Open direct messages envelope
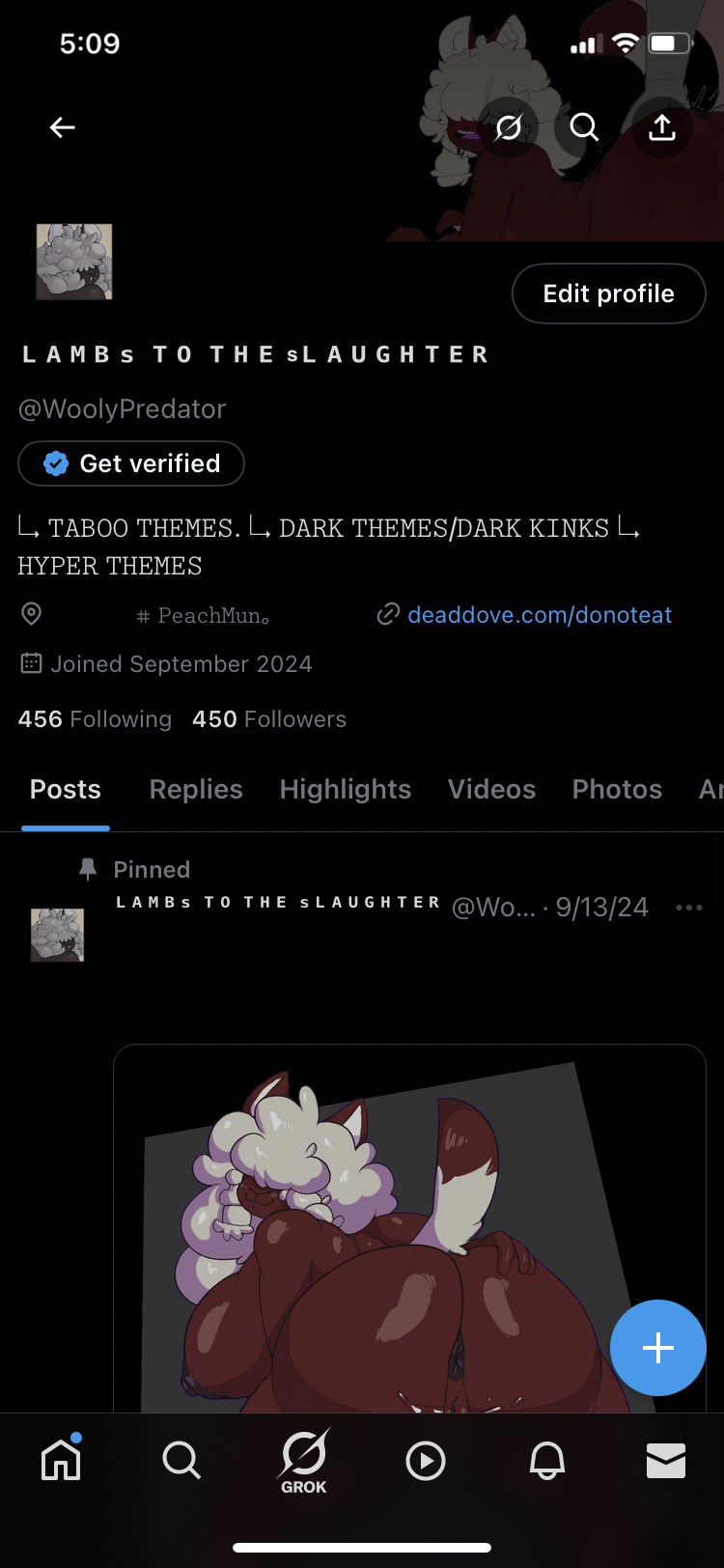The image size is (724, 1568). [666, 1460]
